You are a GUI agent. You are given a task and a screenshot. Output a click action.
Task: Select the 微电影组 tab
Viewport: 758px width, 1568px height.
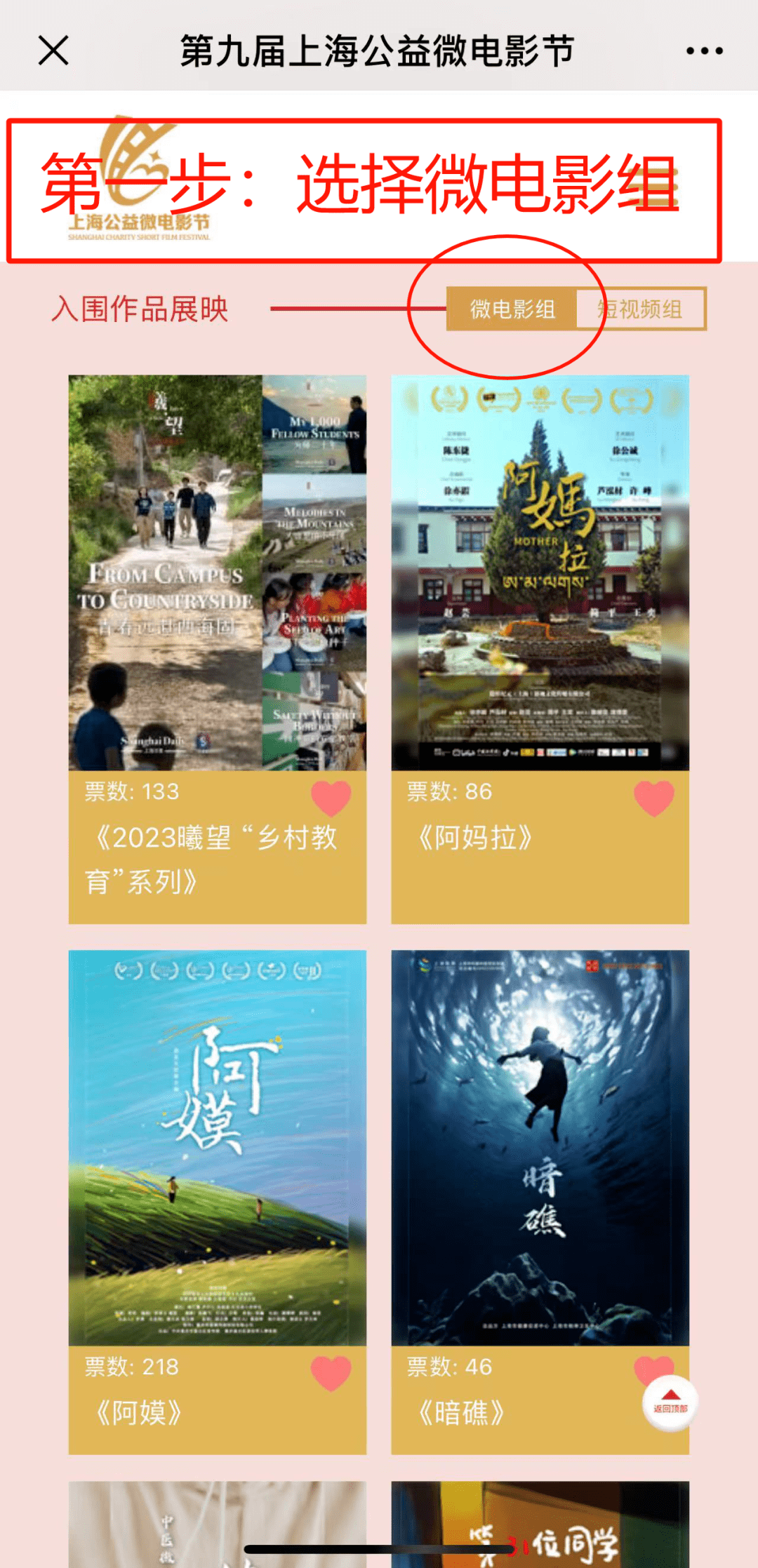512,309
